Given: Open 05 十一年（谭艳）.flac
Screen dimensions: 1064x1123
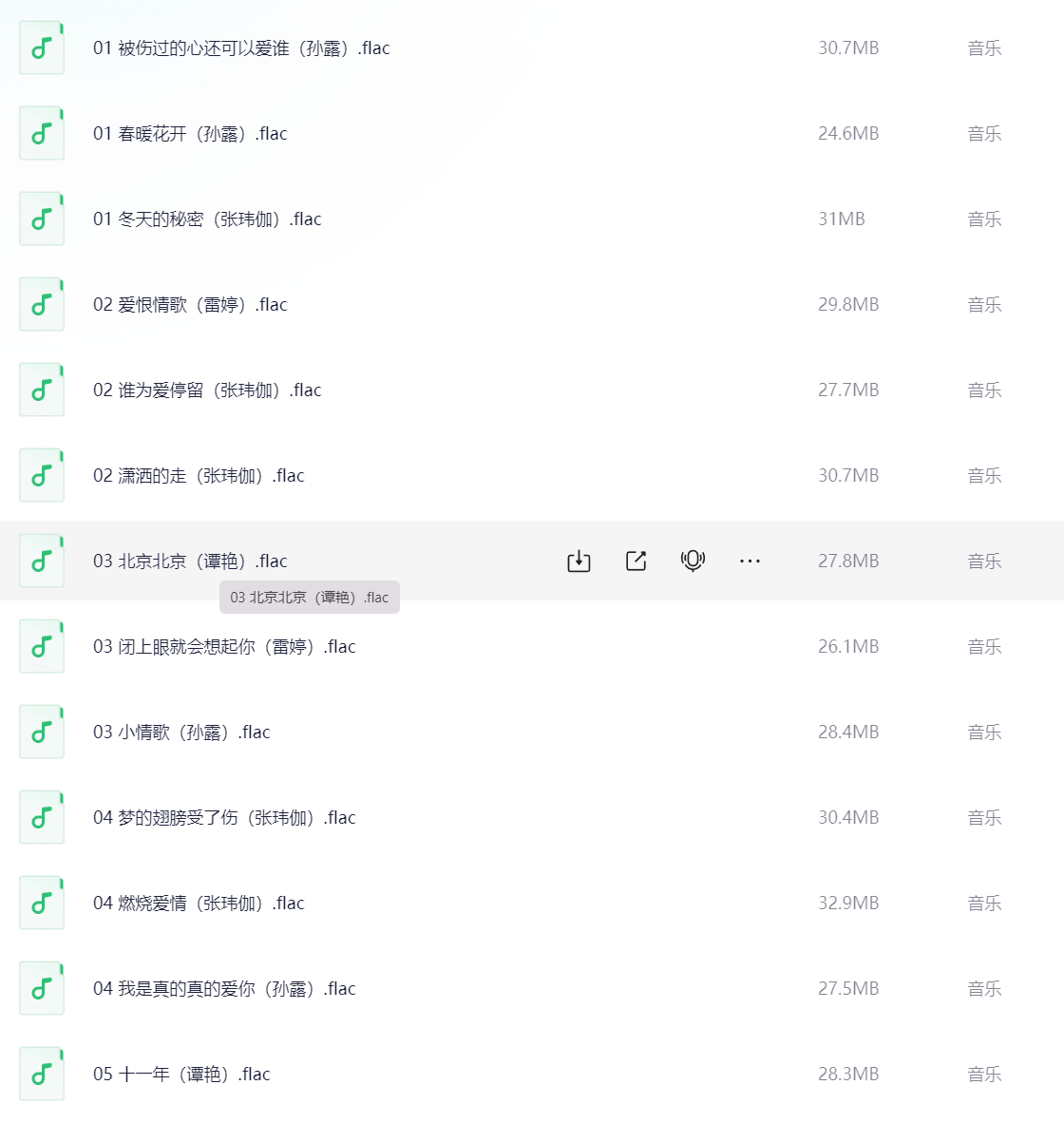Looking at the screenshot, I should 181,1075.
